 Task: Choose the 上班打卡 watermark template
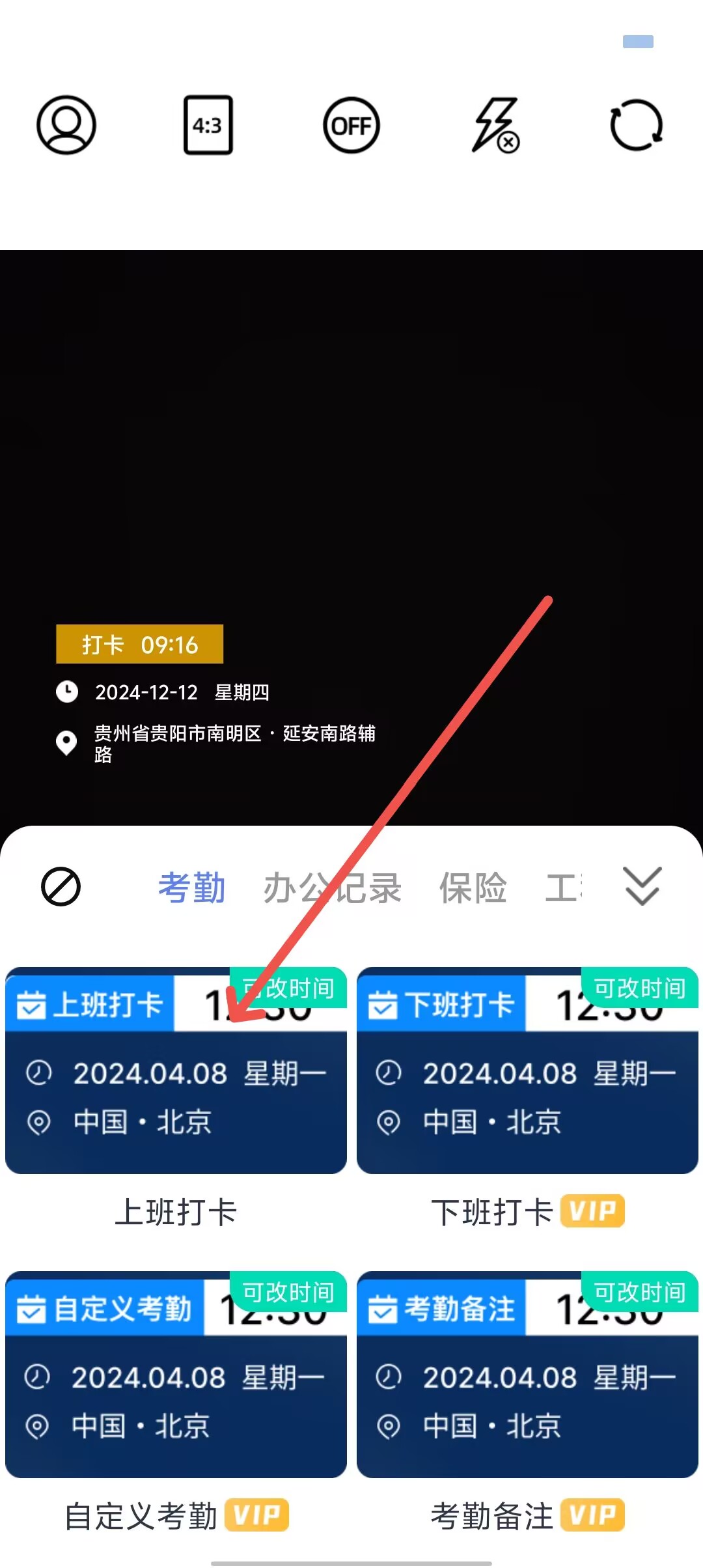(x=176, y=1071)
